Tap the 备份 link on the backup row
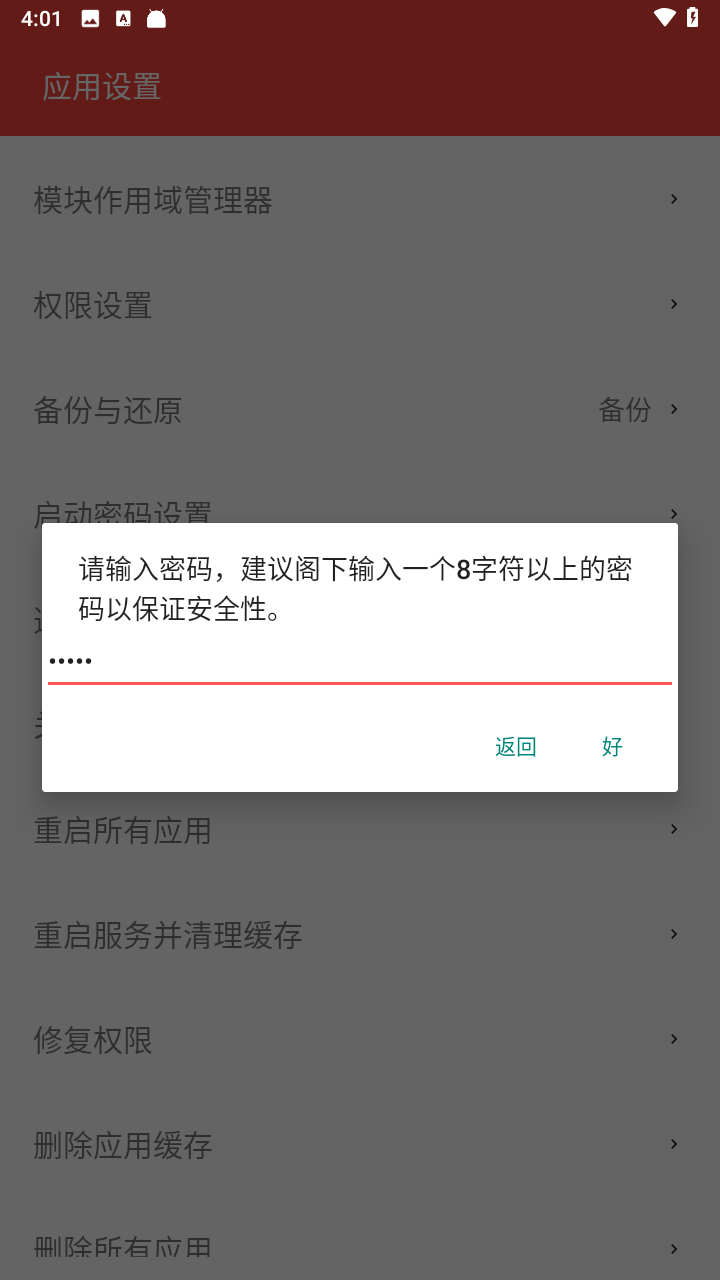The width and height of the screenshot is (720, 1280). pos(626,410)
